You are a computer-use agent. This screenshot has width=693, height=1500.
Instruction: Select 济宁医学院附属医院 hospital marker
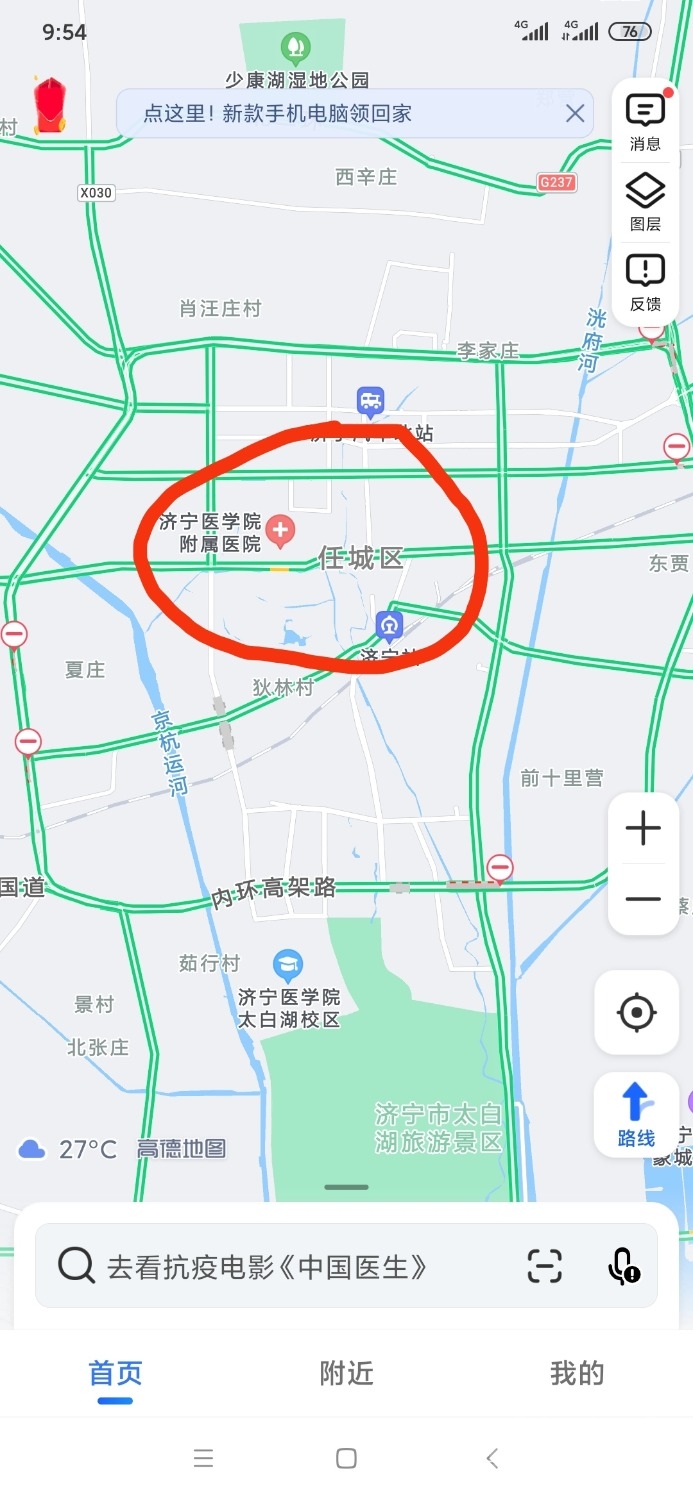pos(280,530)
